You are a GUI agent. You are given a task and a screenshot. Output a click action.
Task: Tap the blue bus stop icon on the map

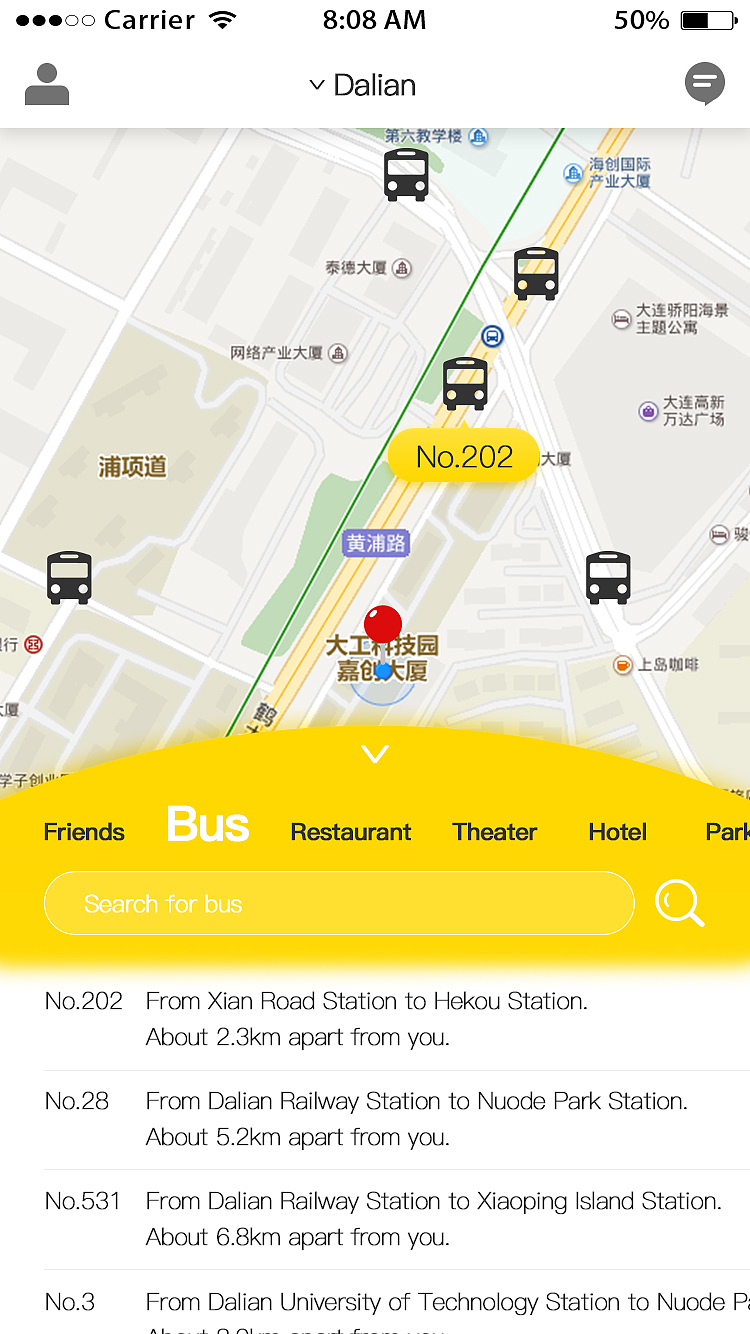click(x=492, y=337)
